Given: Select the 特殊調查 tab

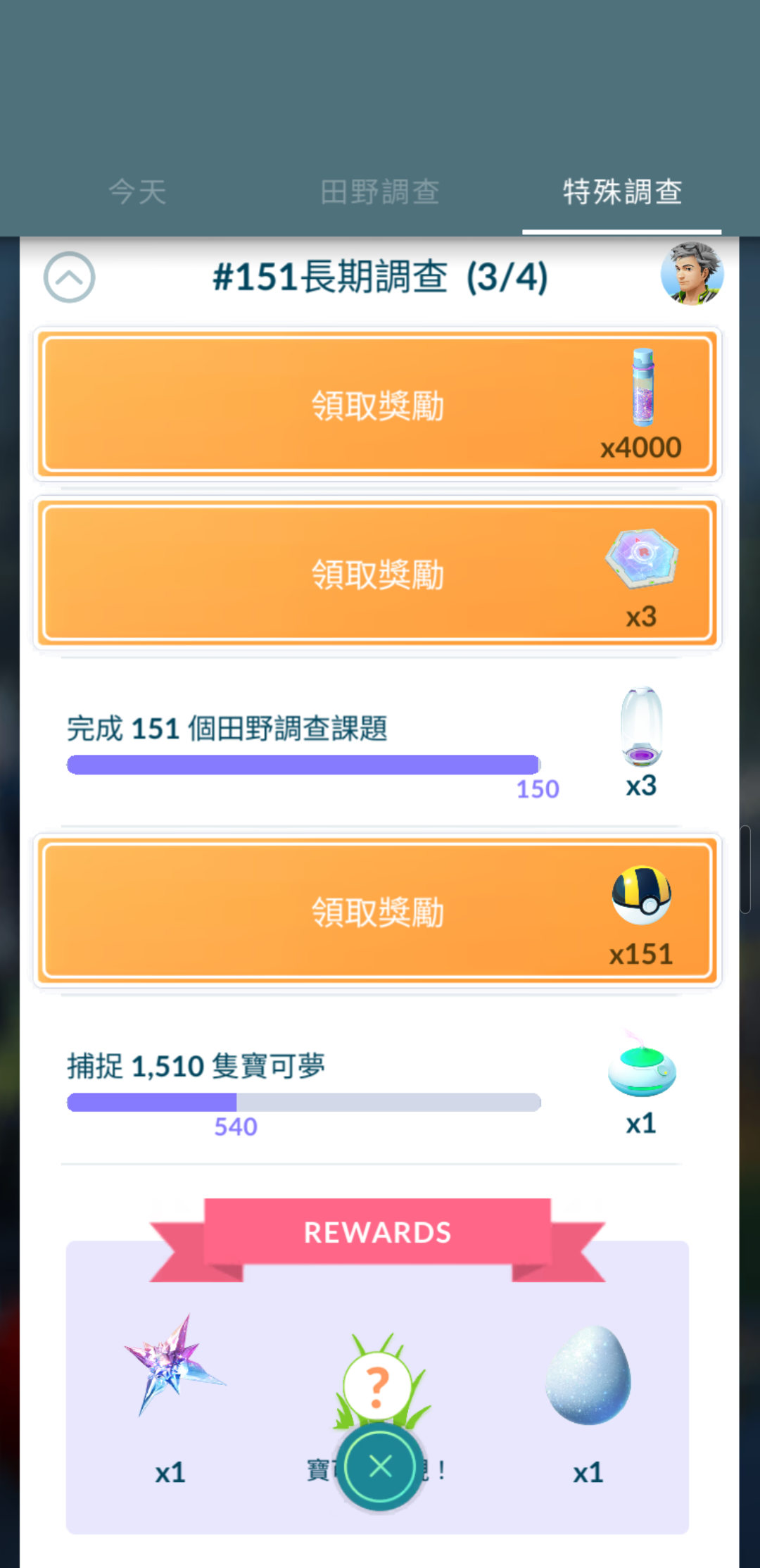Looking at the screenshot, I should click(622, 192).
